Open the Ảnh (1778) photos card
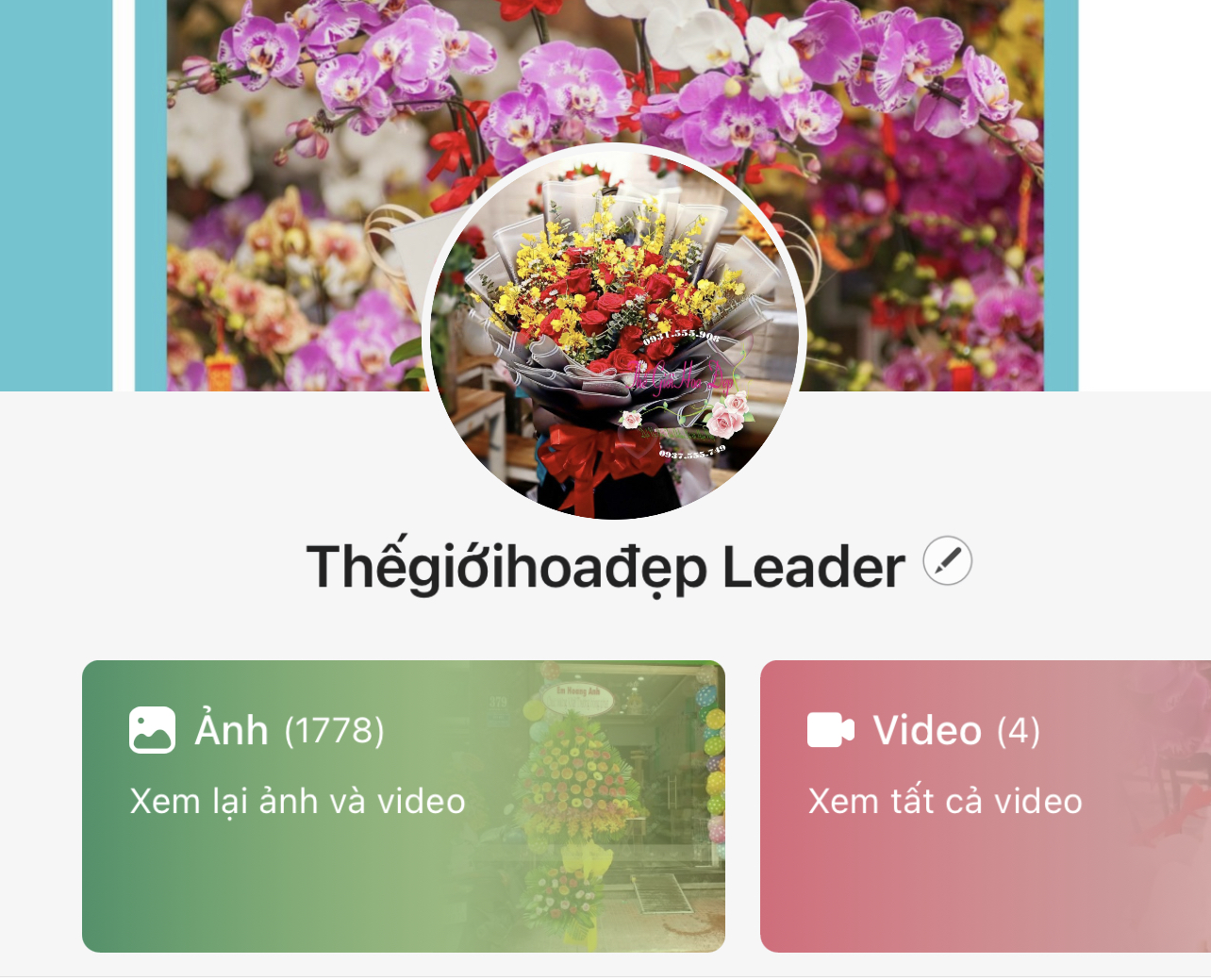The height and width of the screenshot is (980, 1211). [403, 806]
